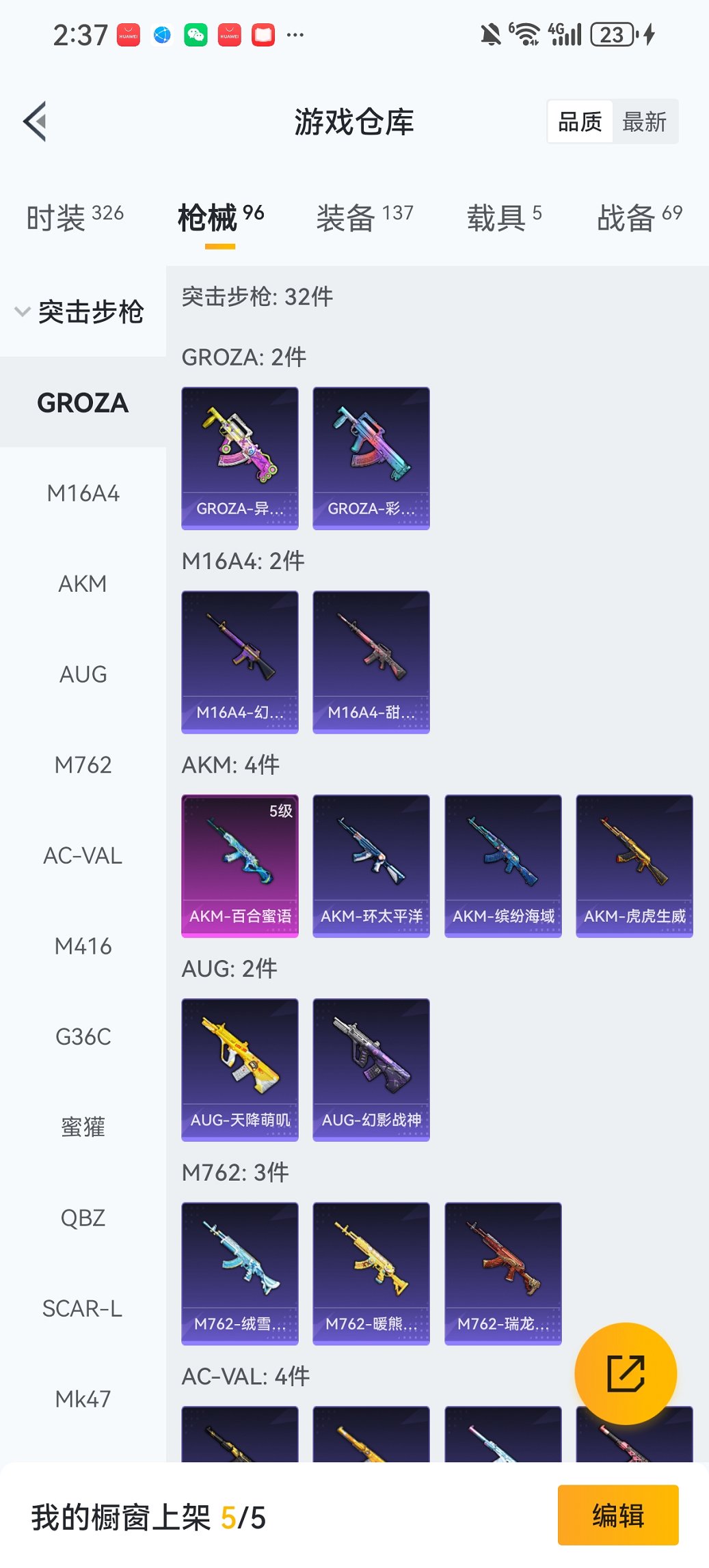Switch to the 装备 tab
Viewport: 709px width, 1568px height.
point(364,217)
